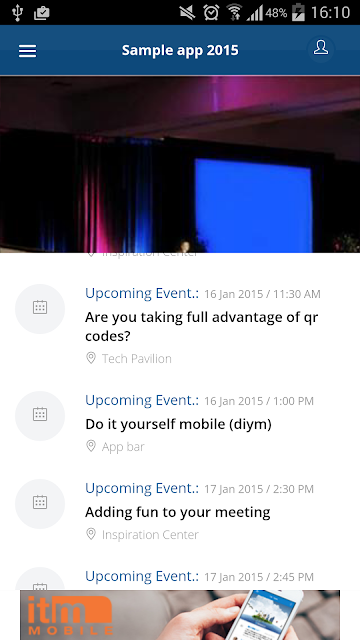Open the Do it yourself mobile event
The width and height of the screenshot is (360, 640).
(180, 424)
